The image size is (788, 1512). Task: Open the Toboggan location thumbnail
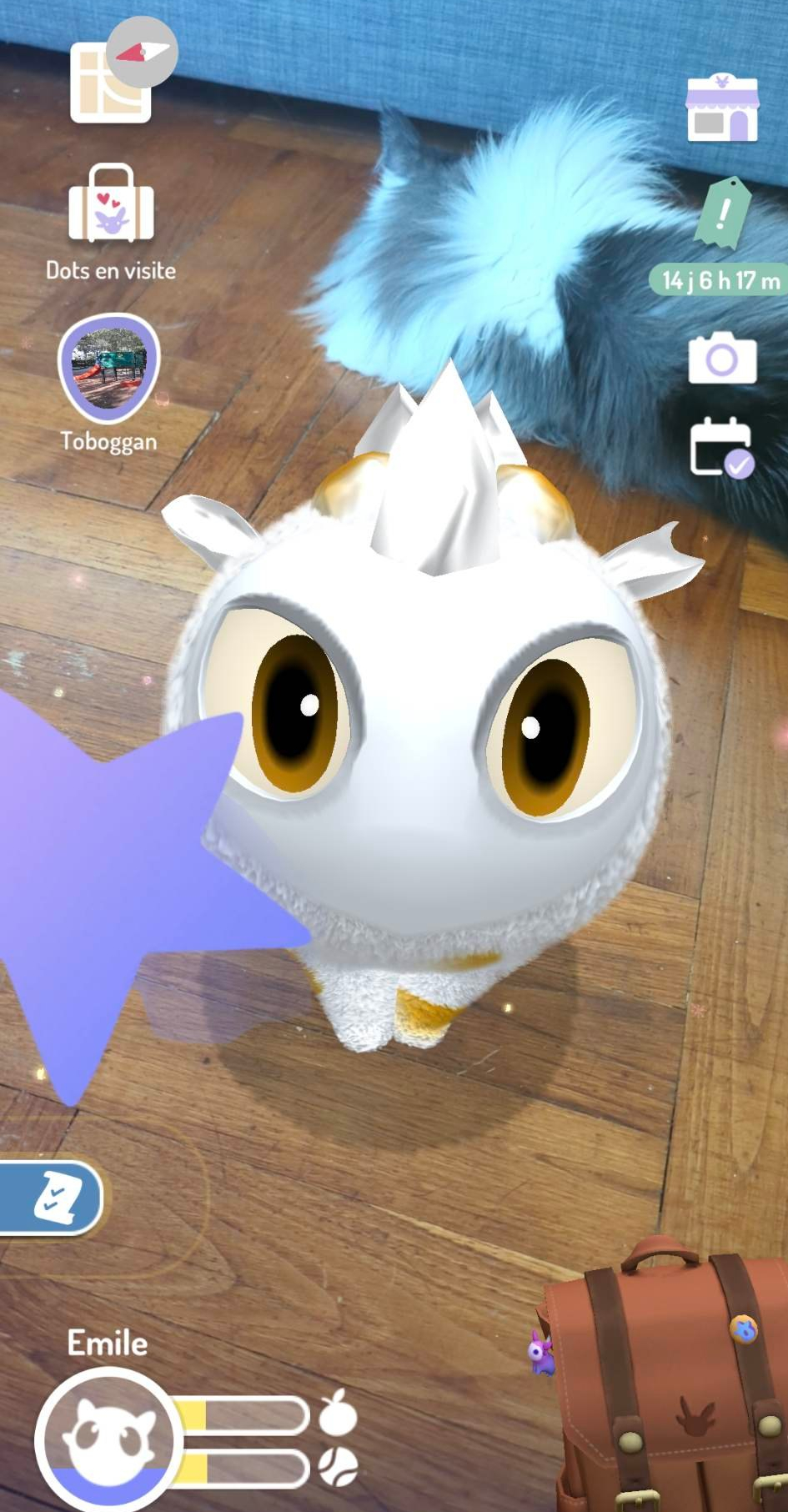point(108,368)
